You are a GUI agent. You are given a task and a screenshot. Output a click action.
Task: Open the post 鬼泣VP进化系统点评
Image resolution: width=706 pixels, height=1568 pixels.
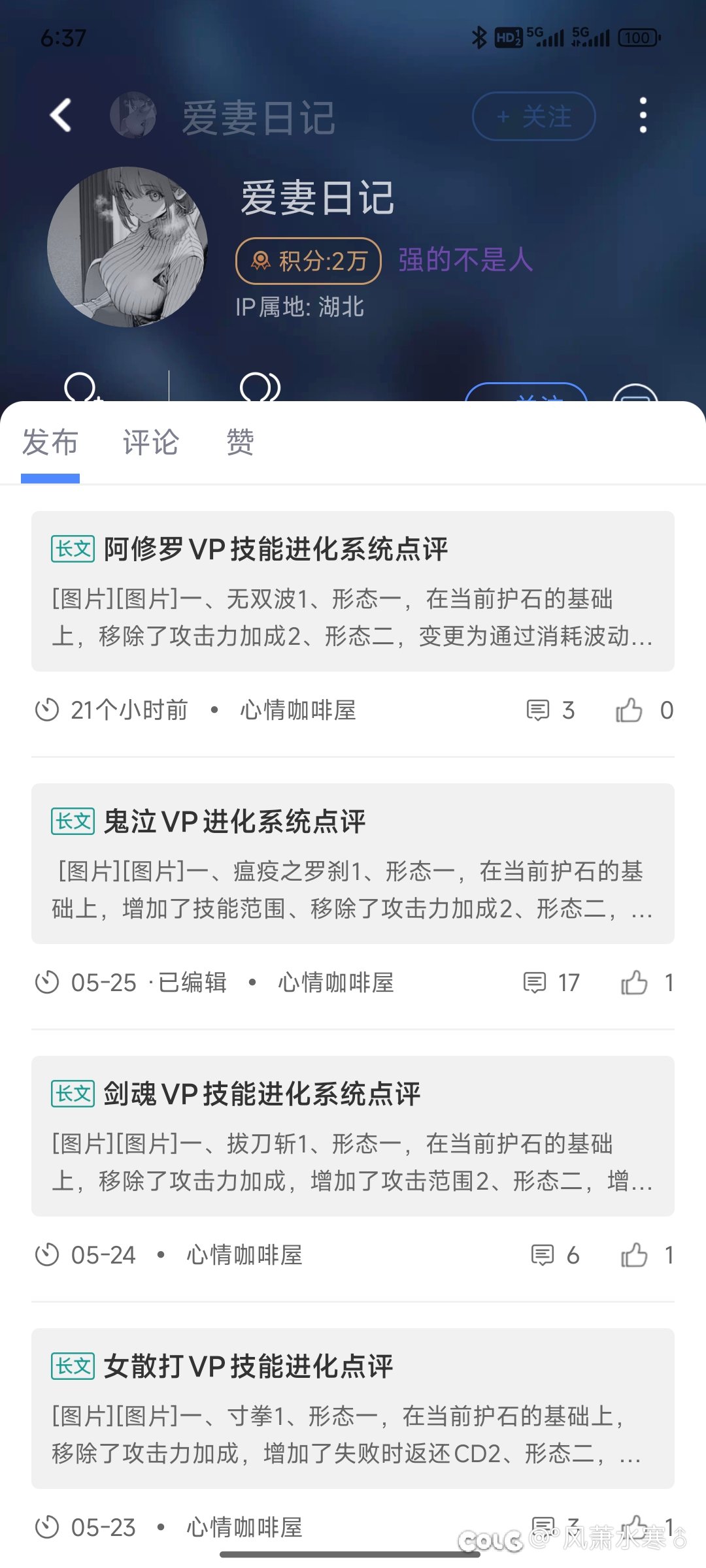tap(353, 864)
